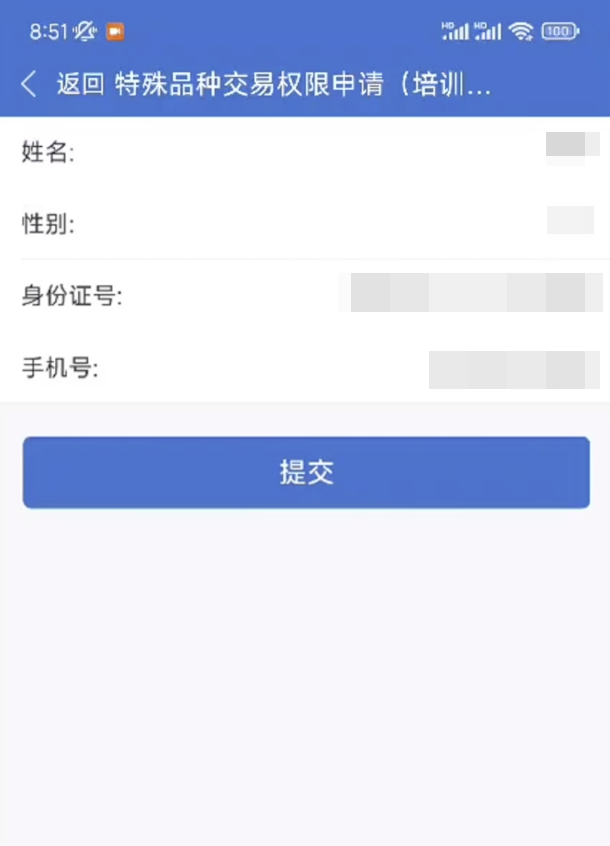Image resolution: width=610 pixels, height=846 pixels.
Task: Submit the application with 提交 button
Action: tap(306, 472)
